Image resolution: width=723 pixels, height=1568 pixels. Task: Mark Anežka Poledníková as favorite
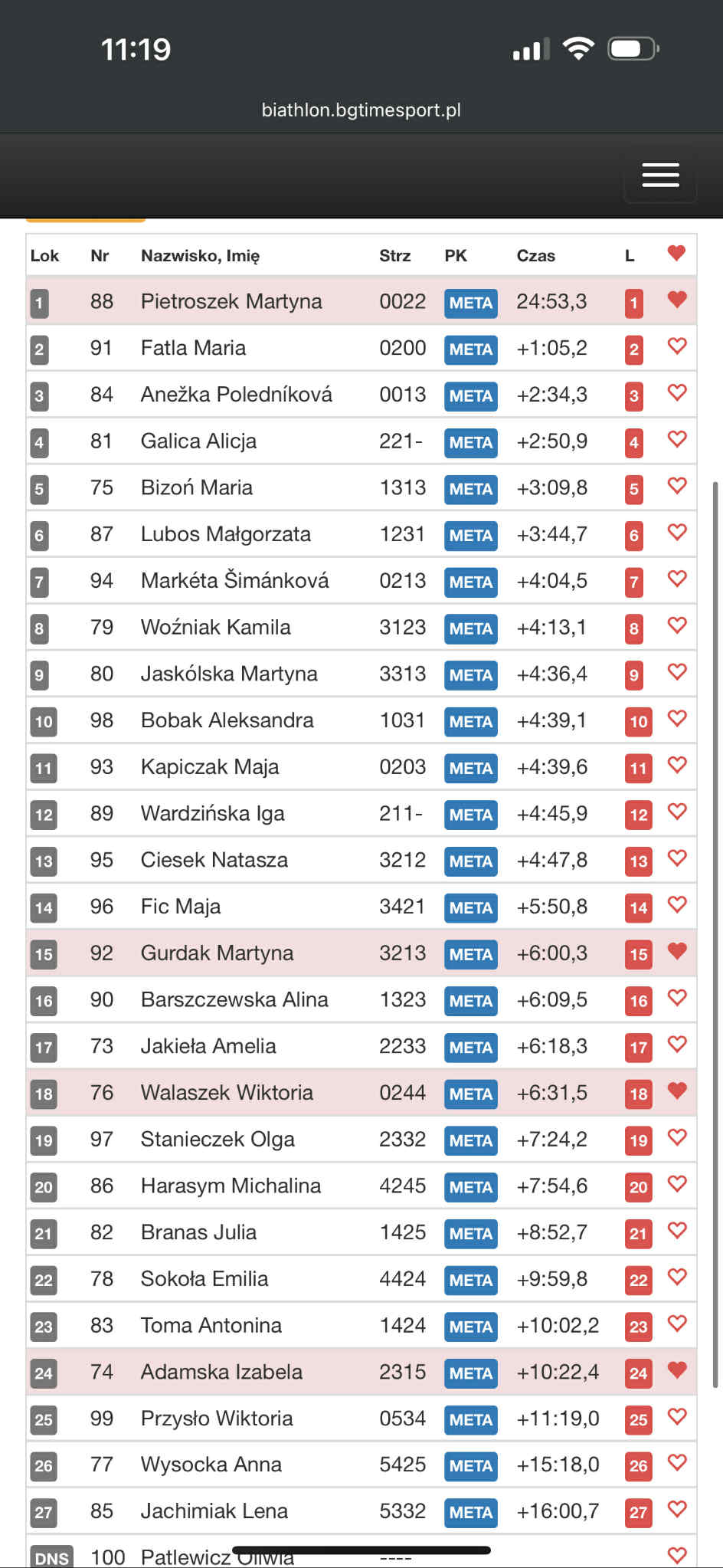(677, 393)
